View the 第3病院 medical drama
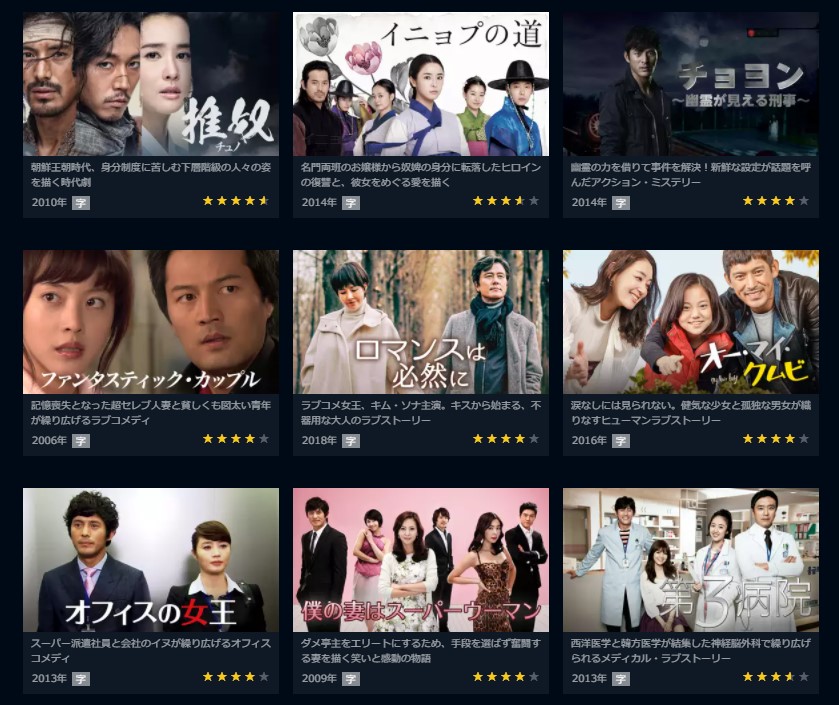839x705 pixels. 690,559
